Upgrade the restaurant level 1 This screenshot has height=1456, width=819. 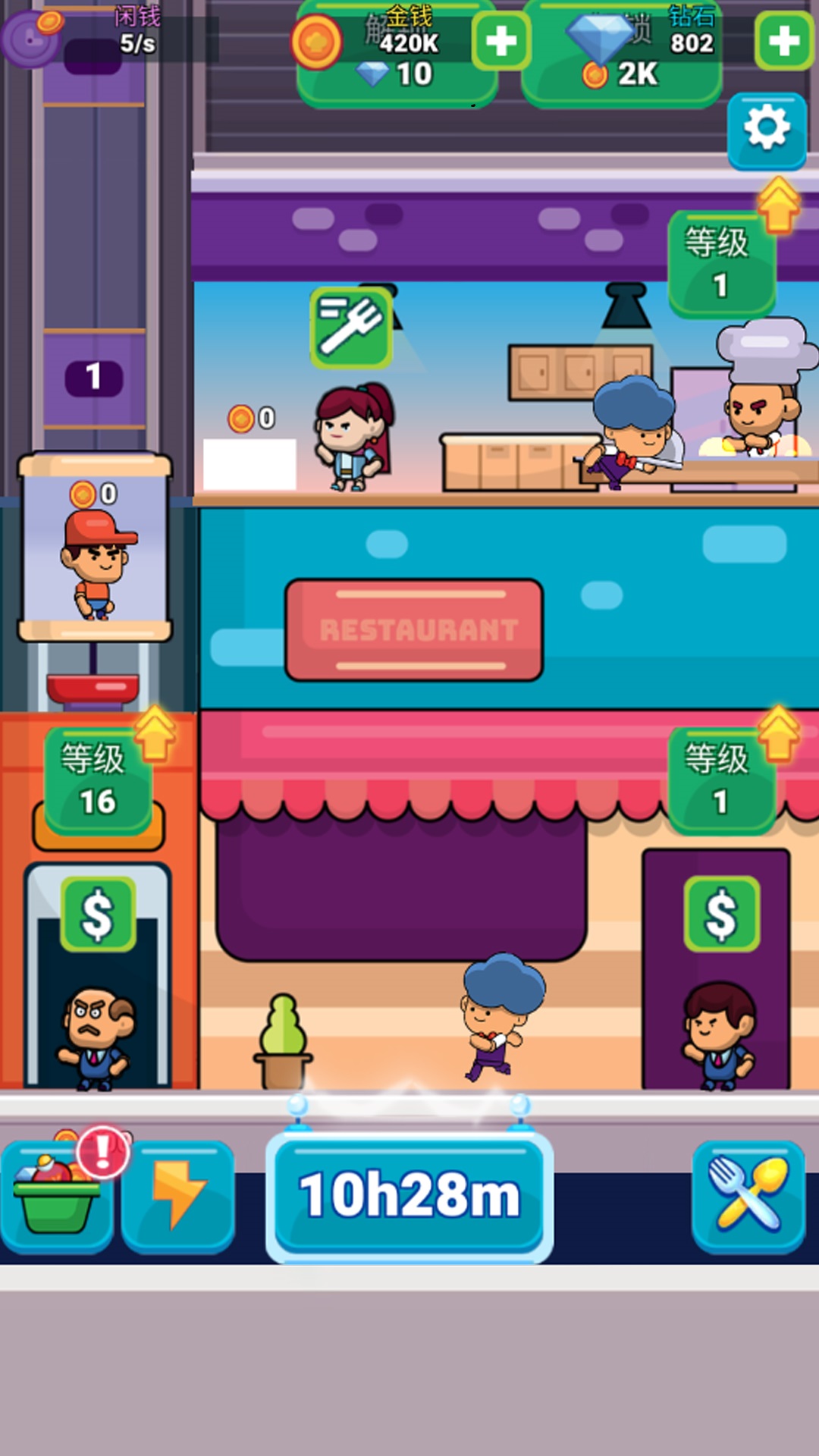pos(722,780)
